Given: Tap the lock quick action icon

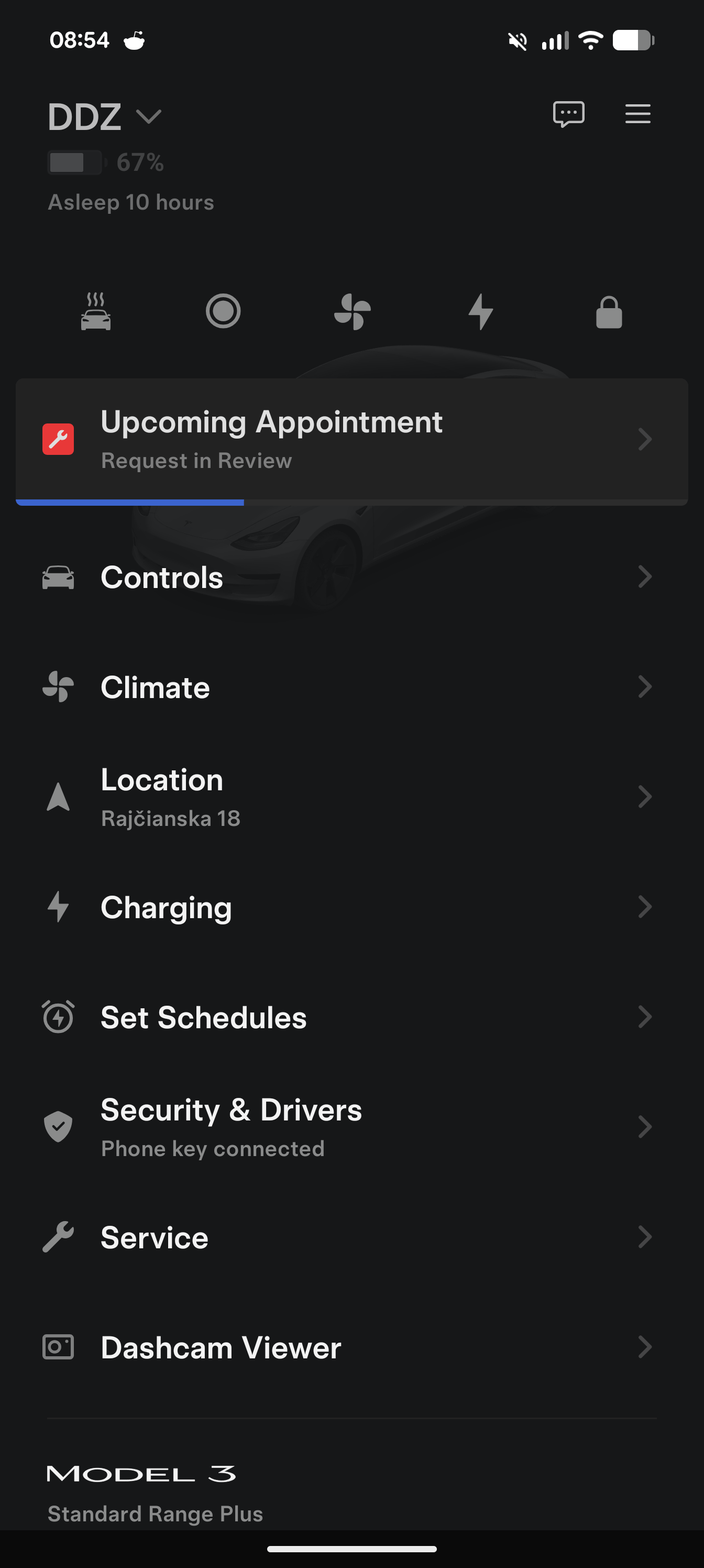Looking at the screenshot, I should (609, 312).
